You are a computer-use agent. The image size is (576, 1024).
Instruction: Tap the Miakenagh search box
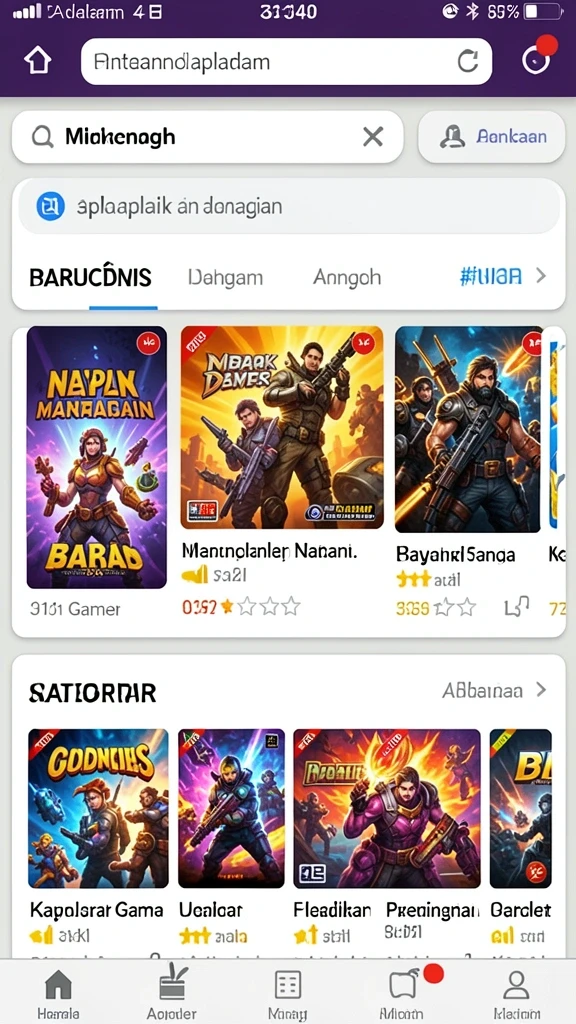(208, 136)
